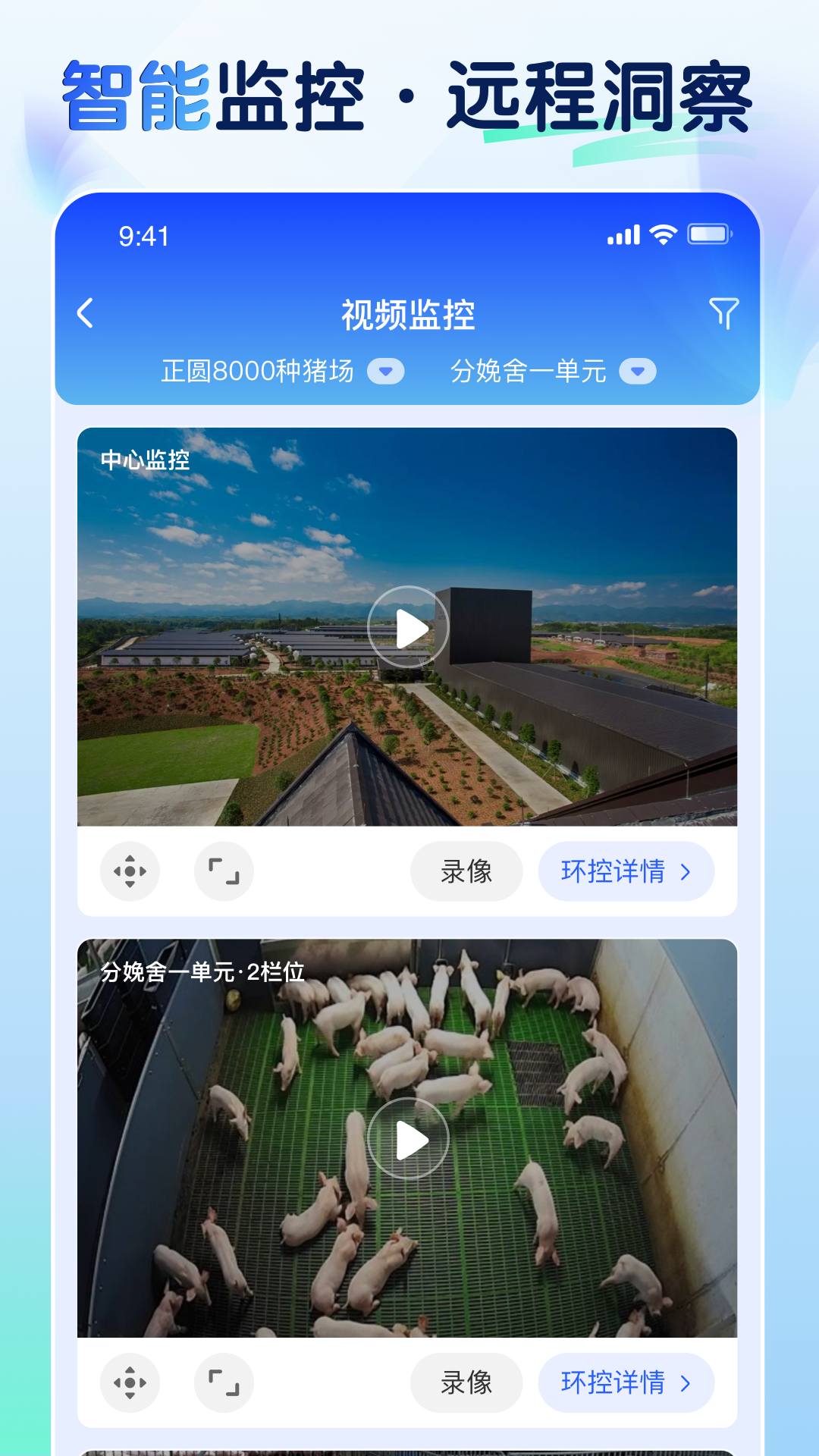This screenshot has height=1456, width=819.
Task: Click 录像 on the 中心监控 card
Action: pyautogui.click(x=466, y=872)
